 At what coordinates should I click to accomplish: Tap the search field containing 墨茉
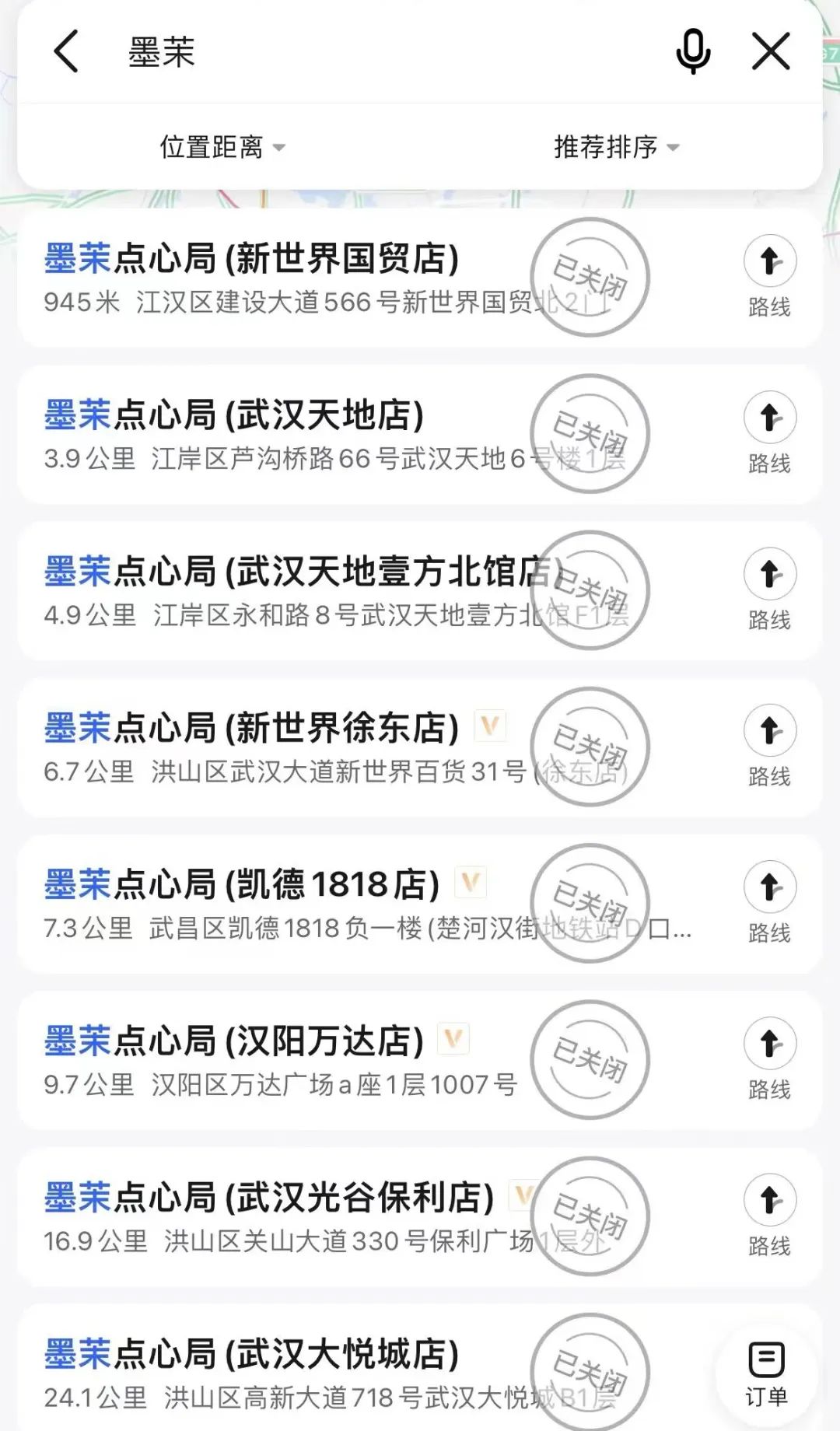pos(389,51)
